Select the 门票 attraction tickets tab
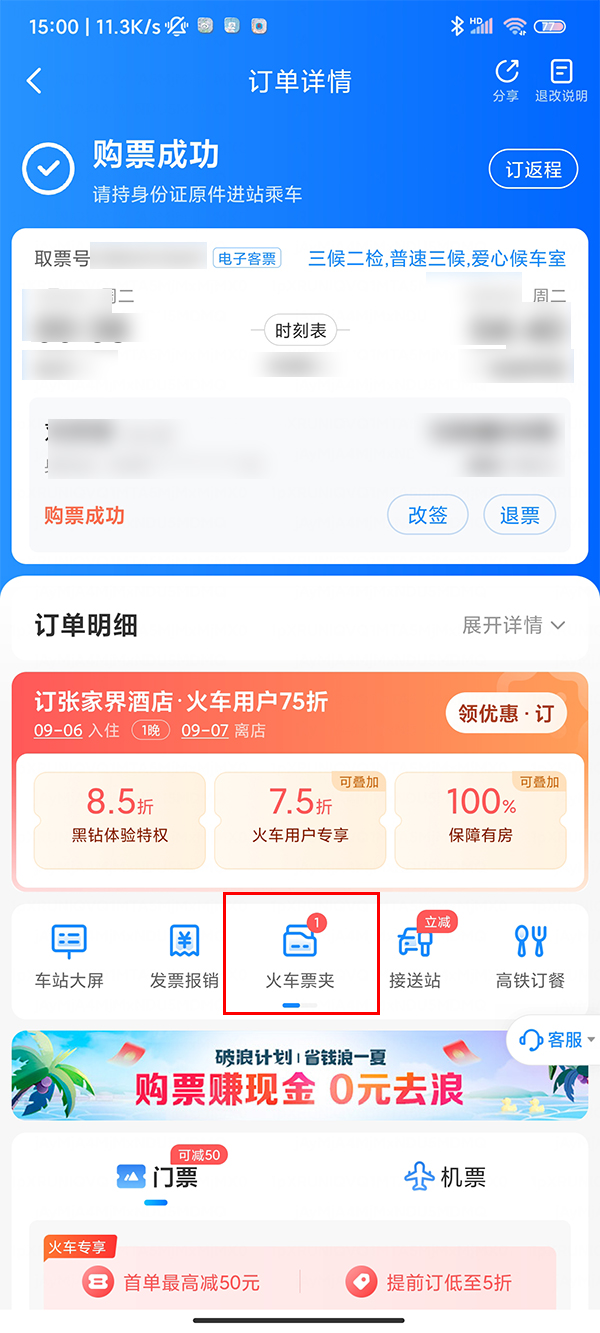 click(157, 1177)
